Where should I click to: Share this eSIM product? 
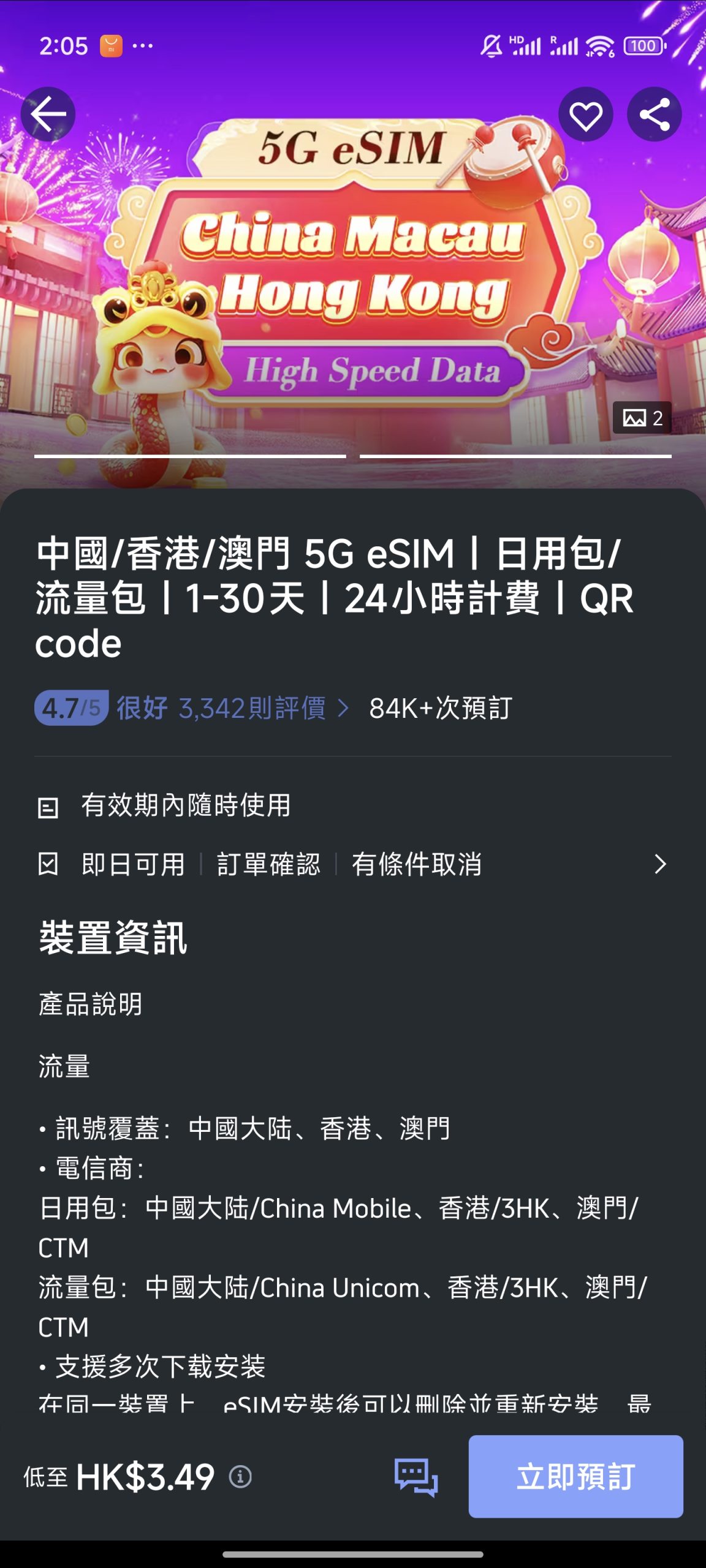(x=654, y=115)
